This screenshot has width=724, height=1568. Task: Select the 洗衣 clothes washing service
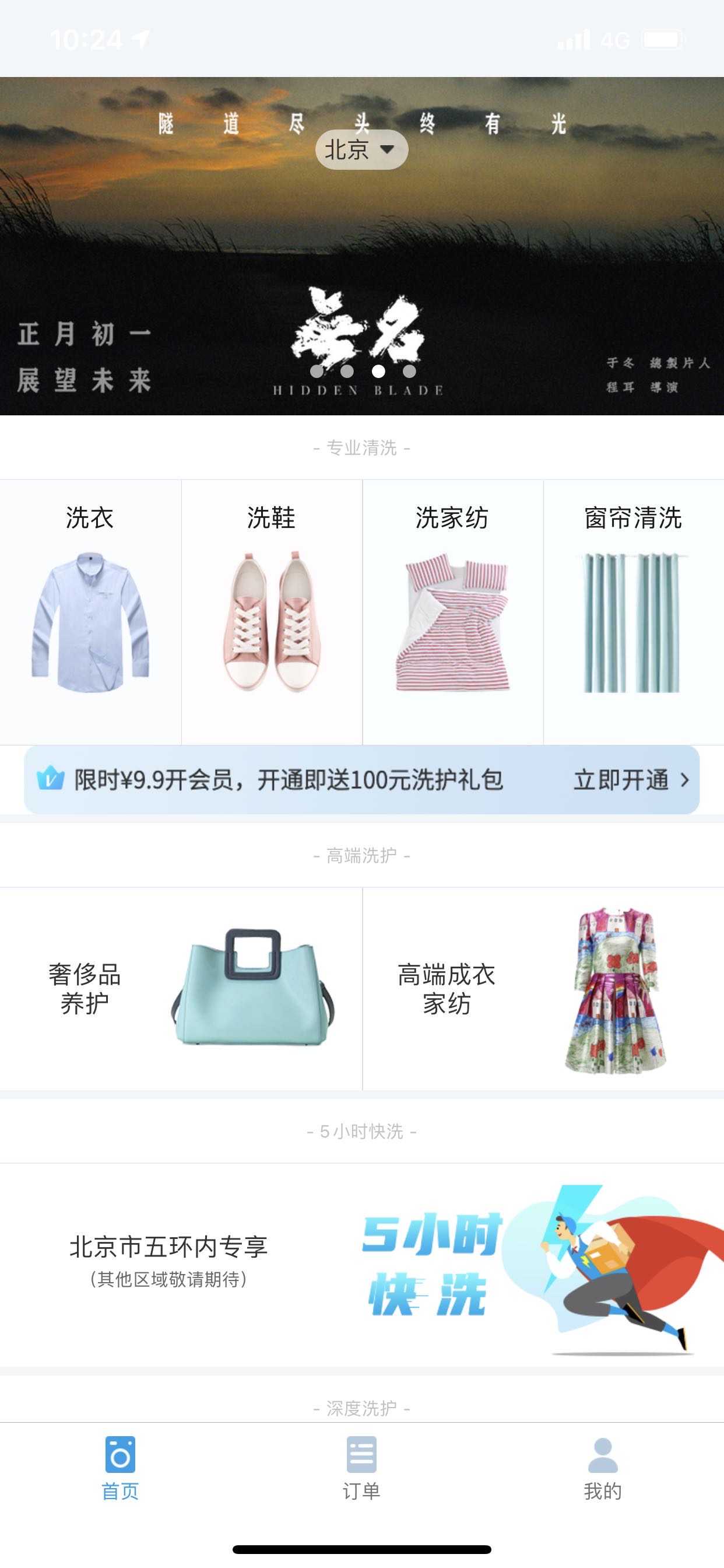[x=90, y=612]
